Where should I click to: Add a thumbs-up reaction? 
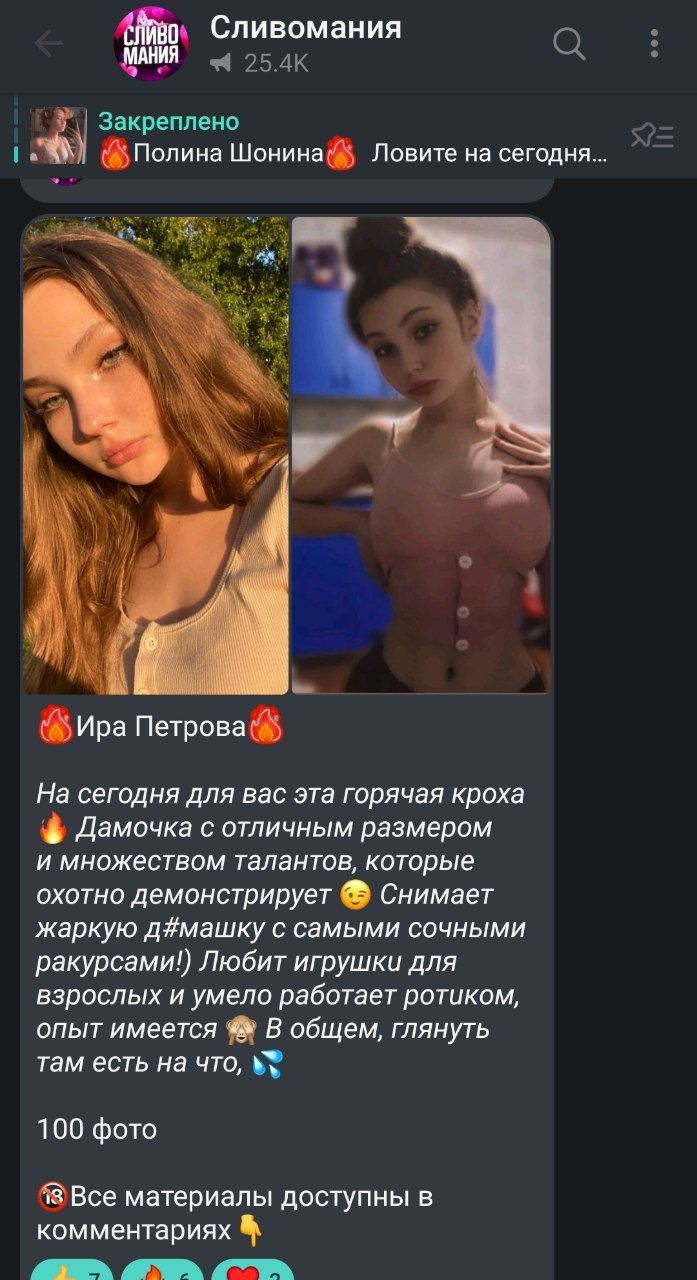(x=72, y=1270)
